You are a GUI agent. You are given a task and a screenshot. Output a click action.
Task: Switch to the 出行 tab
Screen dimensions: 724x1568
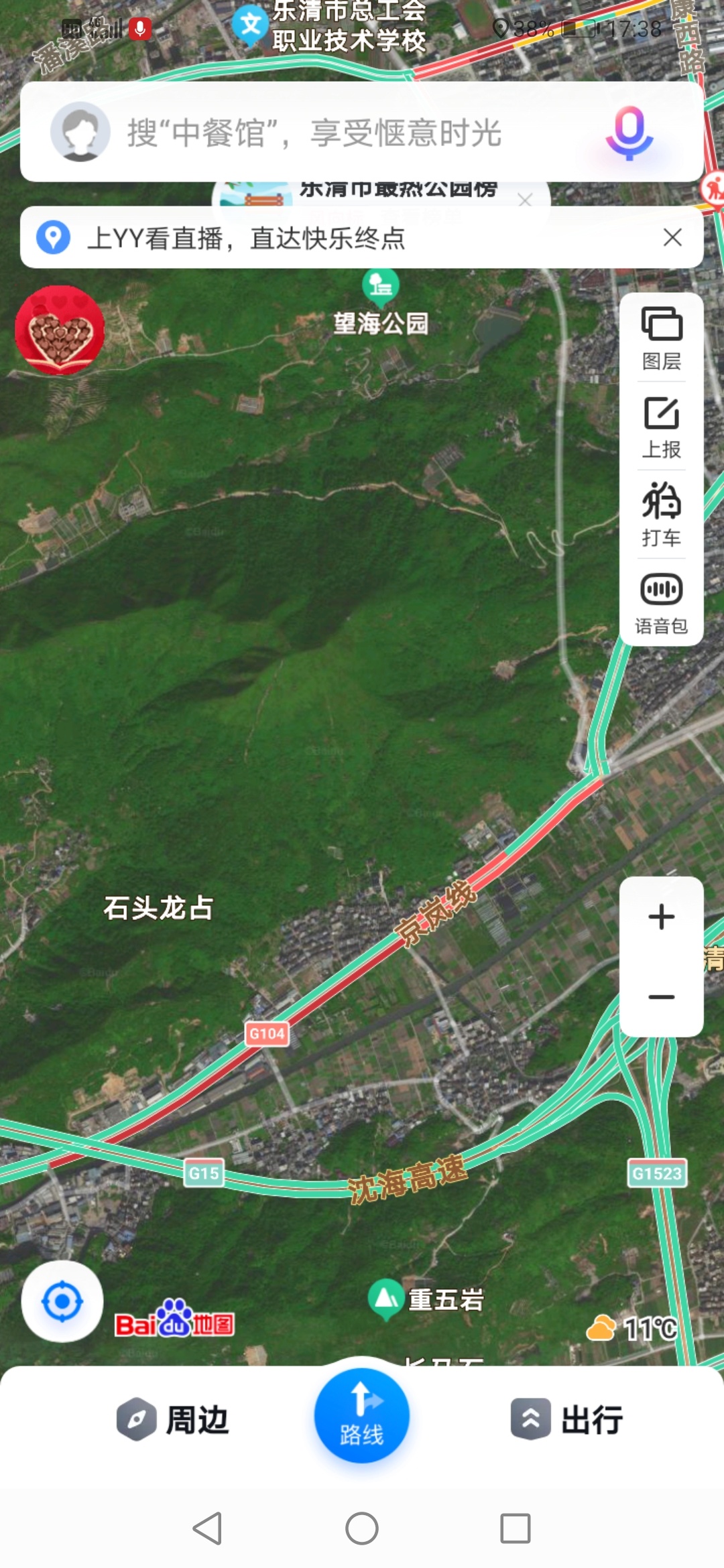(x=567, y=1419)
